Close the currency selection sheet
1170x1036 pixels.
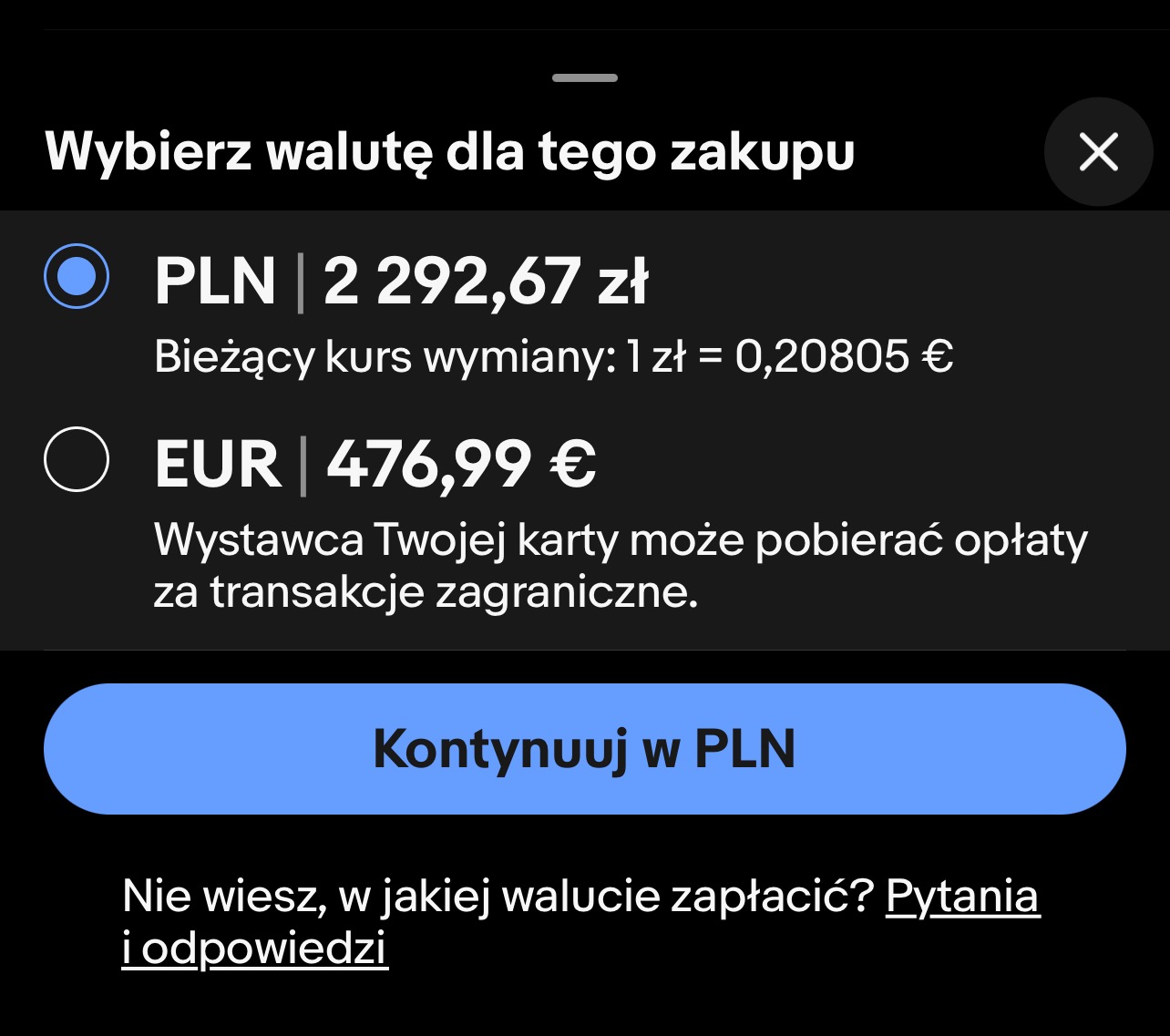[1098, 152]
